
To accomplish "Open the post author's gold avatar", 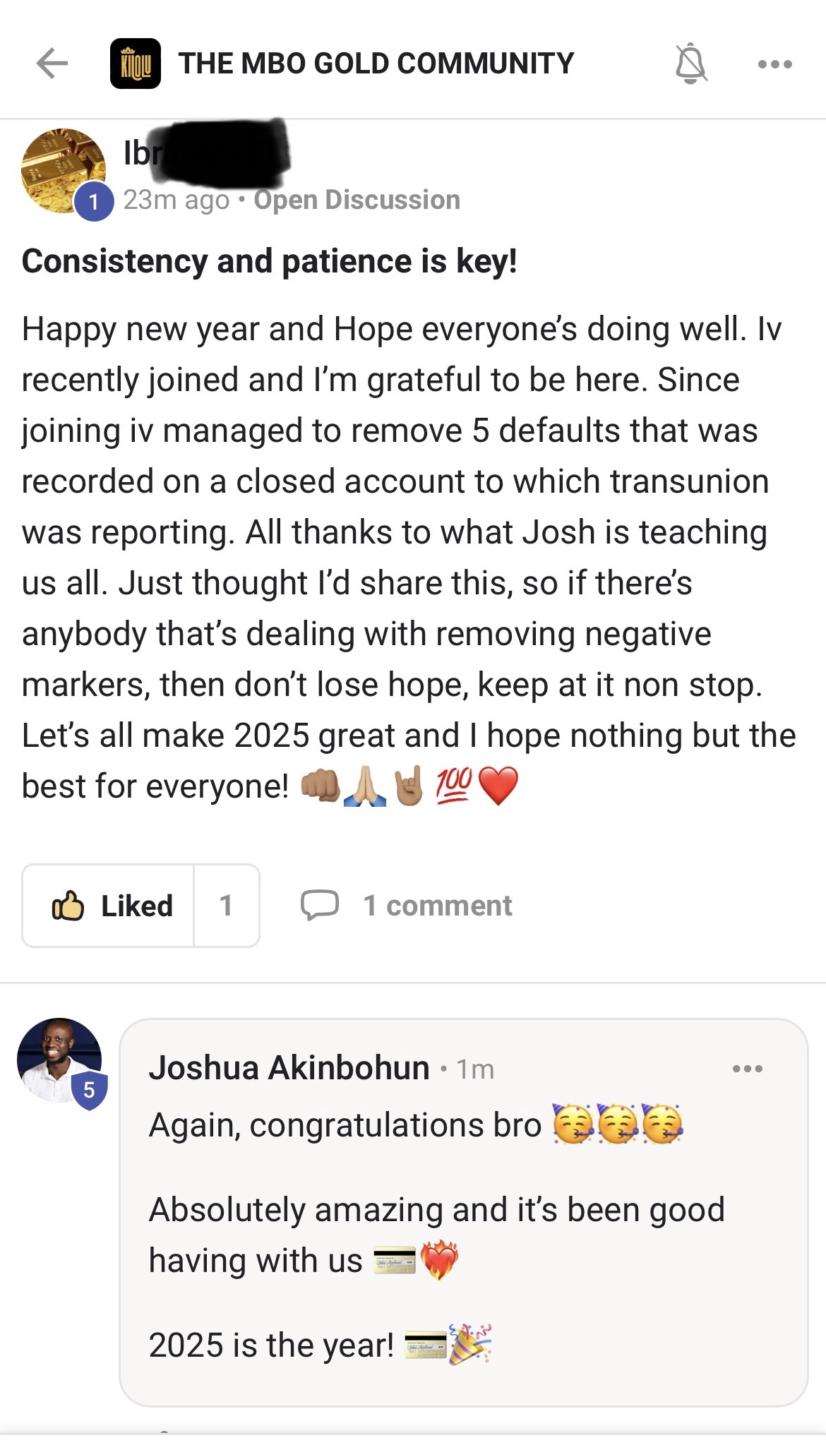I will [62, 170].
